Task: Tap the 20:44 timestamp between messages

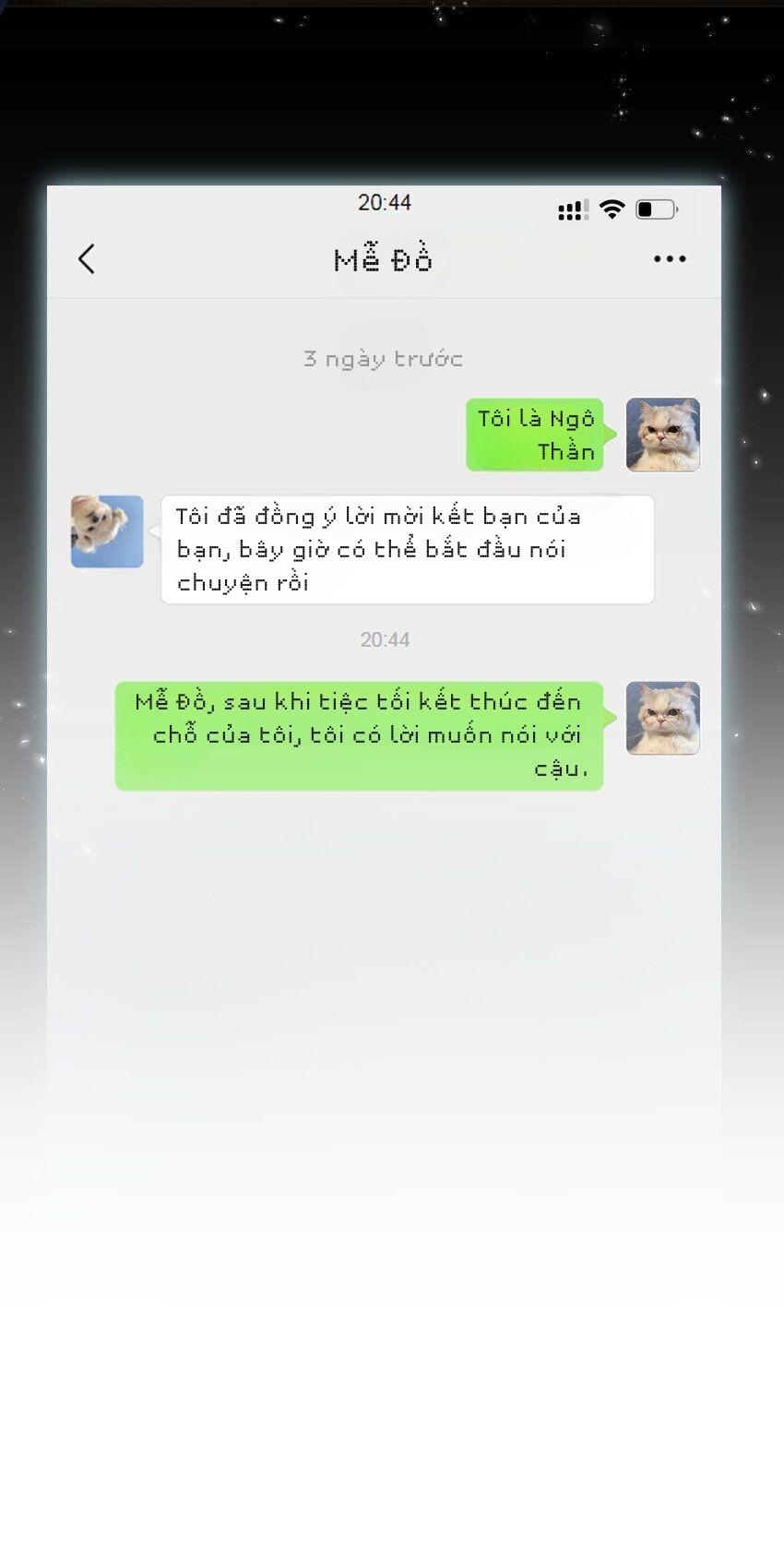Action: (385, 638)
